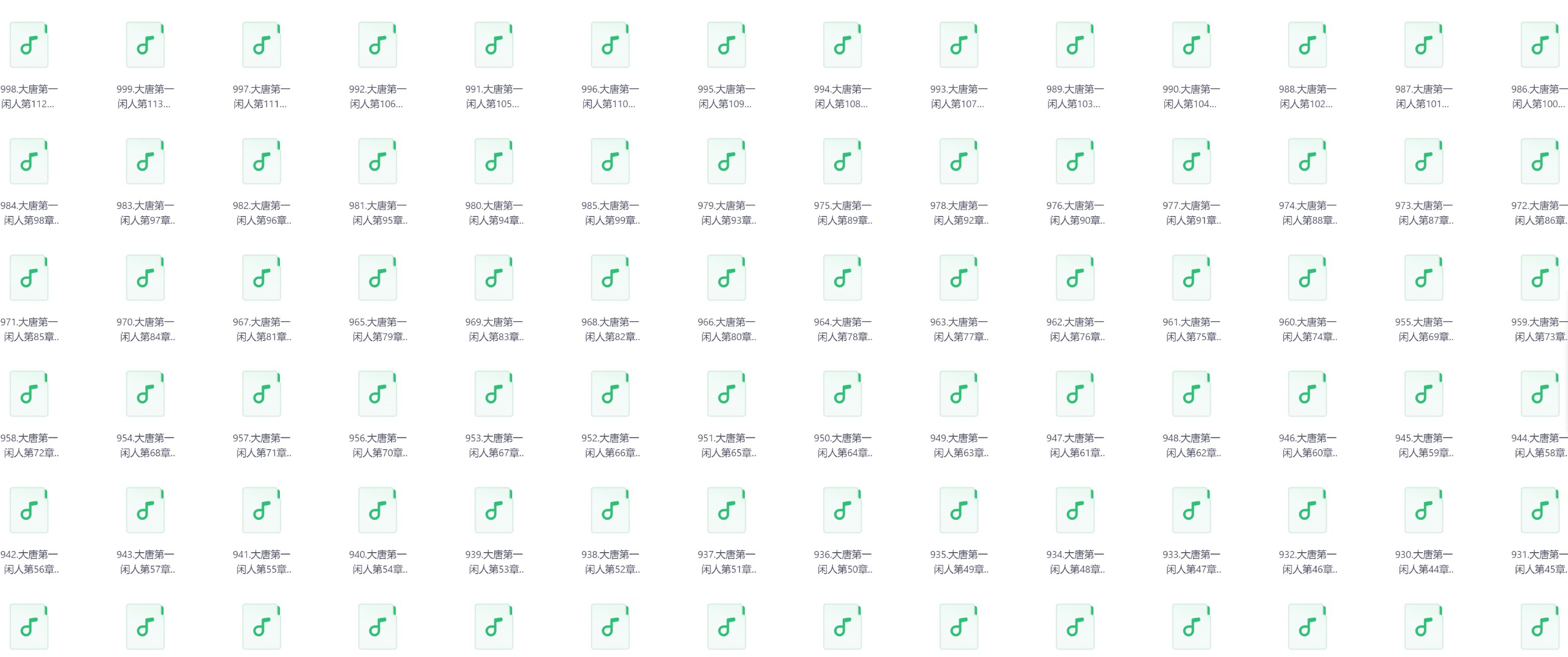
Task: Select file 965.大唐第一闲人第79章
Action: 377,278
